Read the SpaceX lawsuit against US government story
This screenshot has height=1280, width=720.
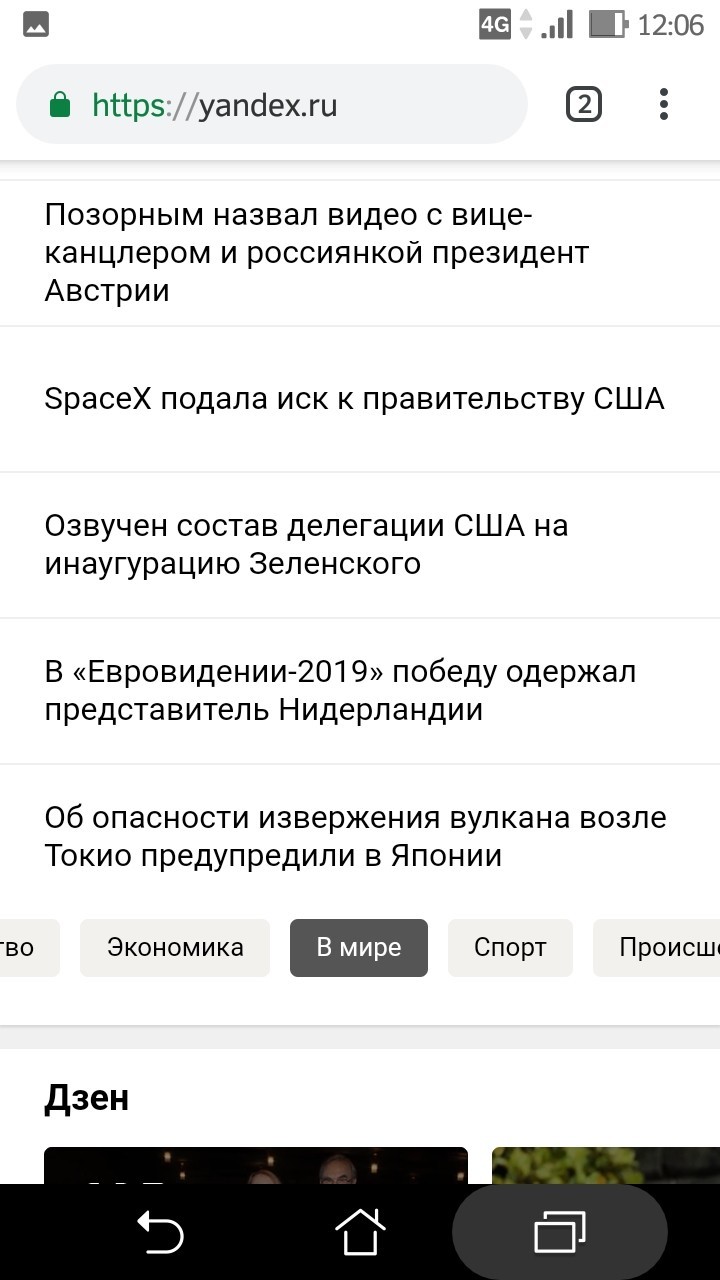[354, 399]
